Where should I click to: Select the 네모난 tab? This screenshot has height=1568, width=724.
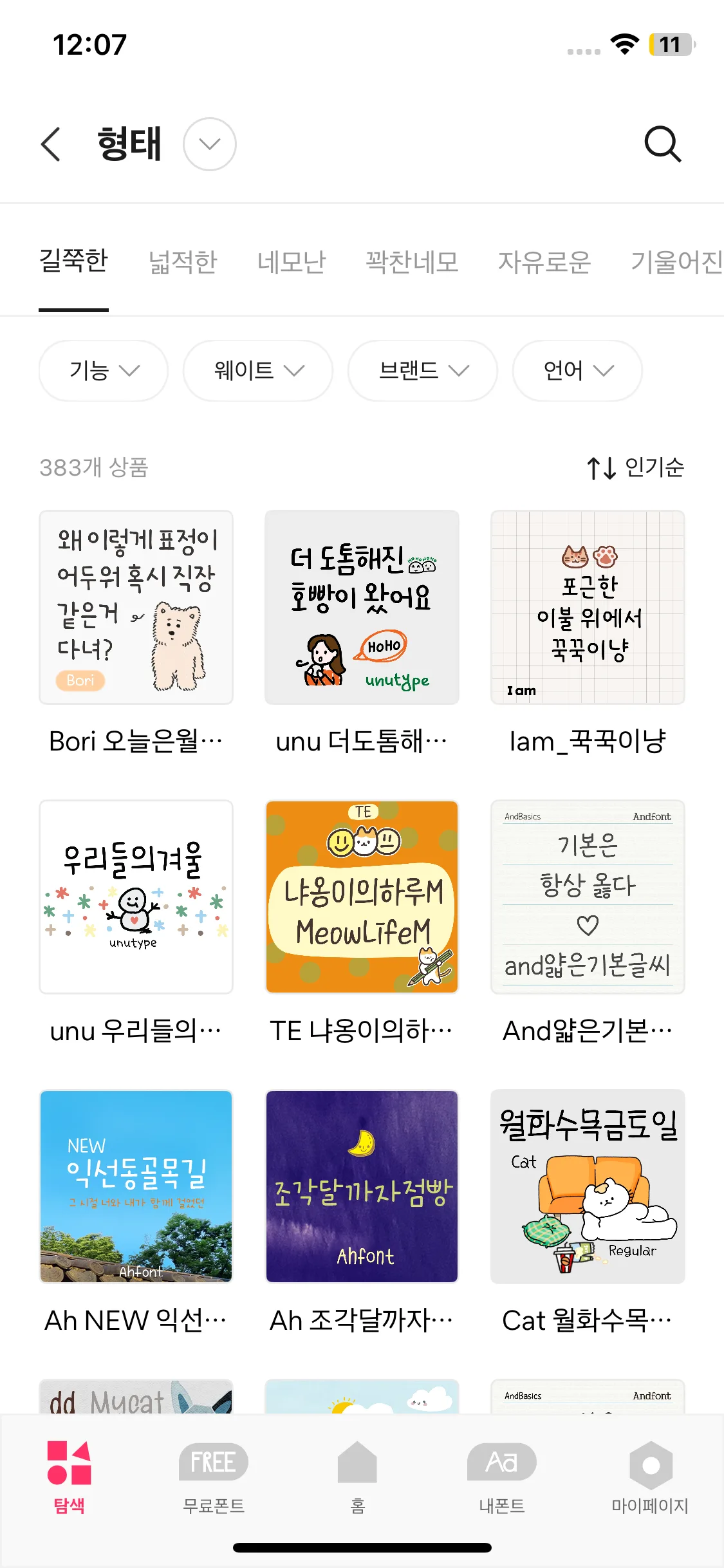click(x=292, y=262)
